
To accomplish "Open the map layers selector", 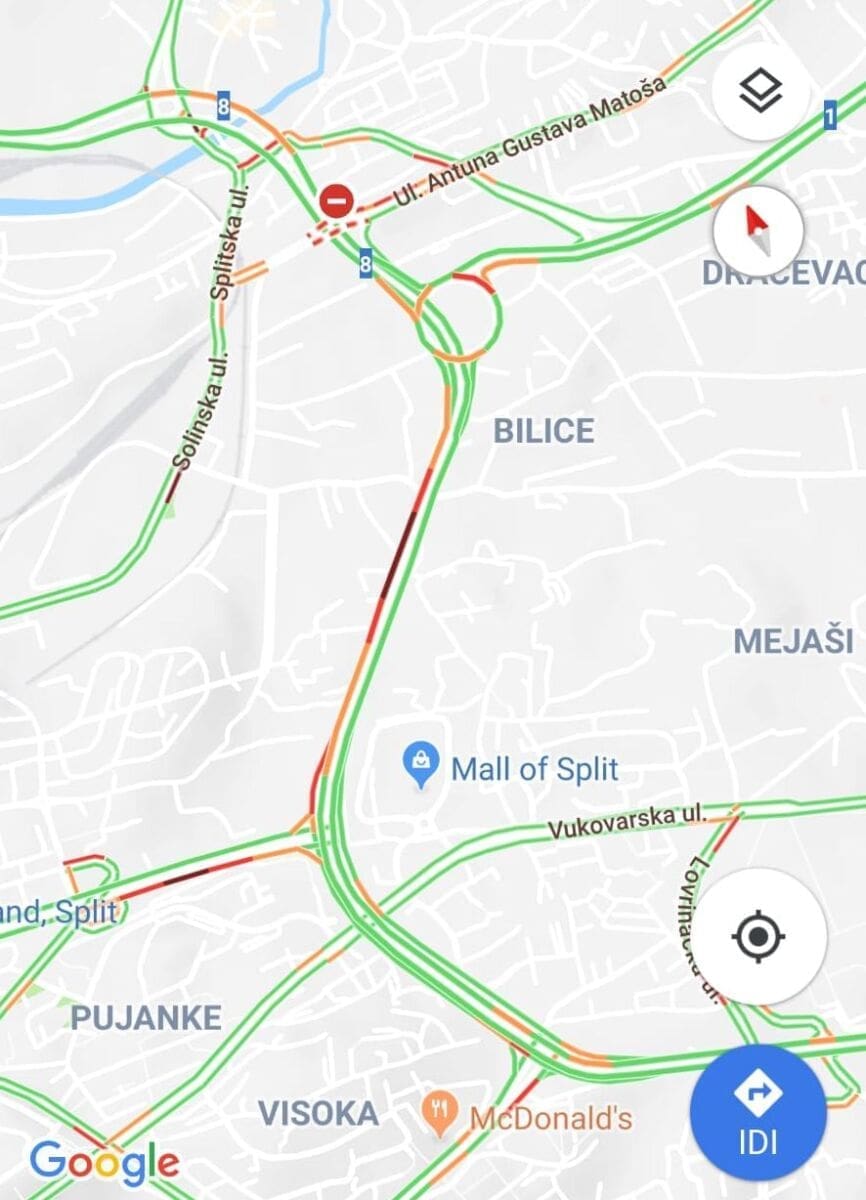I will pos(760,93).
